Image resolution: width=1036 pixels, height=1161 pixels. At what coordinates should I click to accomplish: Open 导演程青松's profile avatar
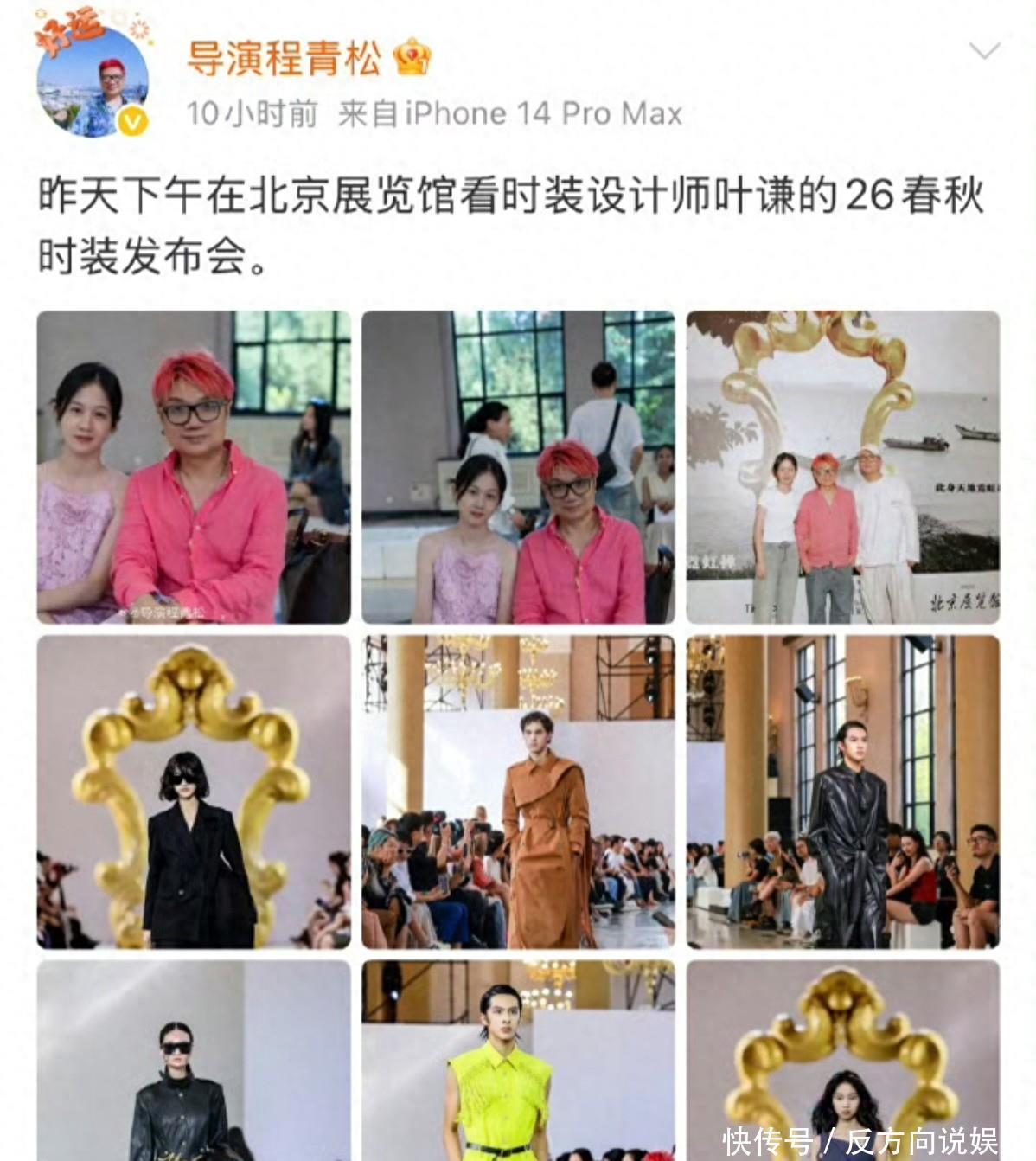tap(93, 86)
